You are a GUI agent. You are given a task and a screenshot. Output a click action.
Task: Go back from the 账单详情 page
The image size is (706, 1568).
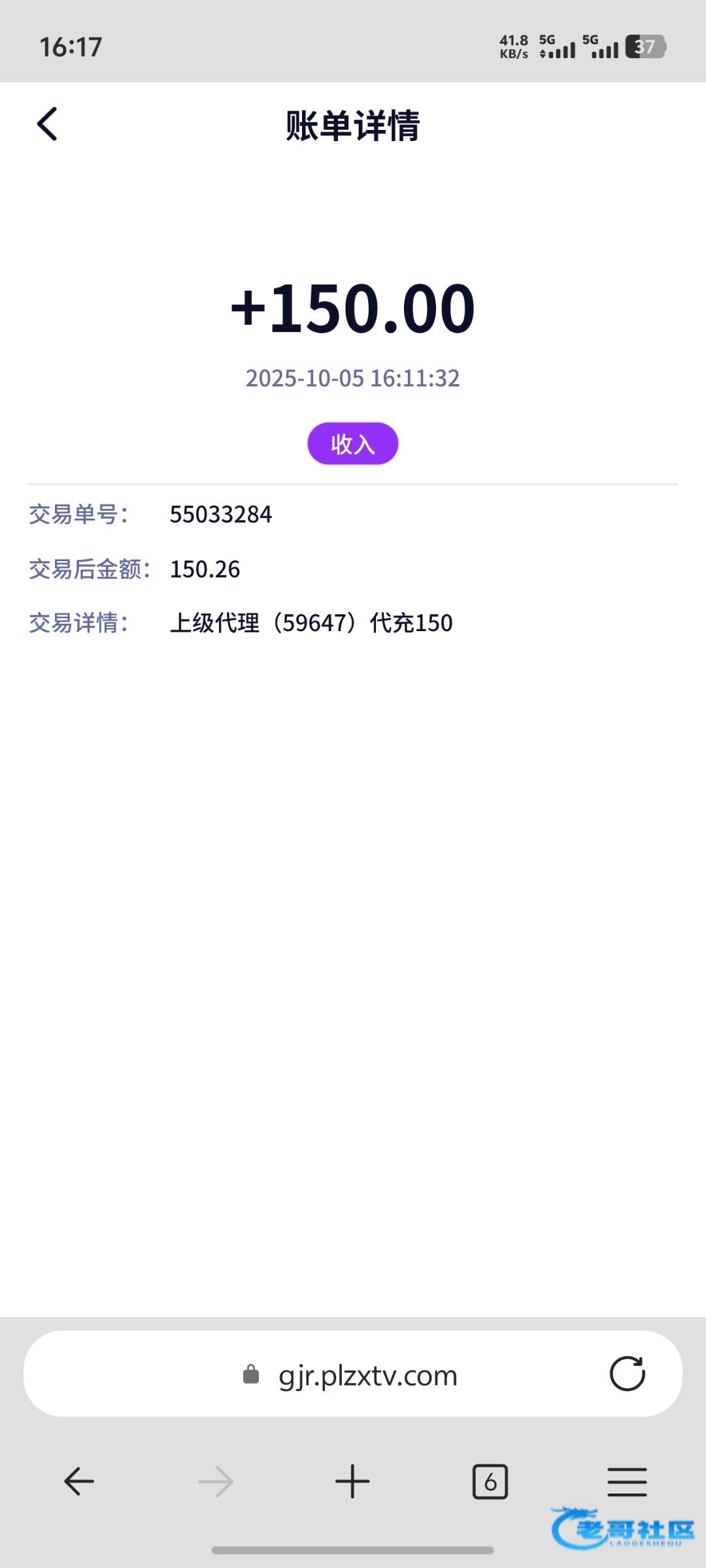[47, 124]
